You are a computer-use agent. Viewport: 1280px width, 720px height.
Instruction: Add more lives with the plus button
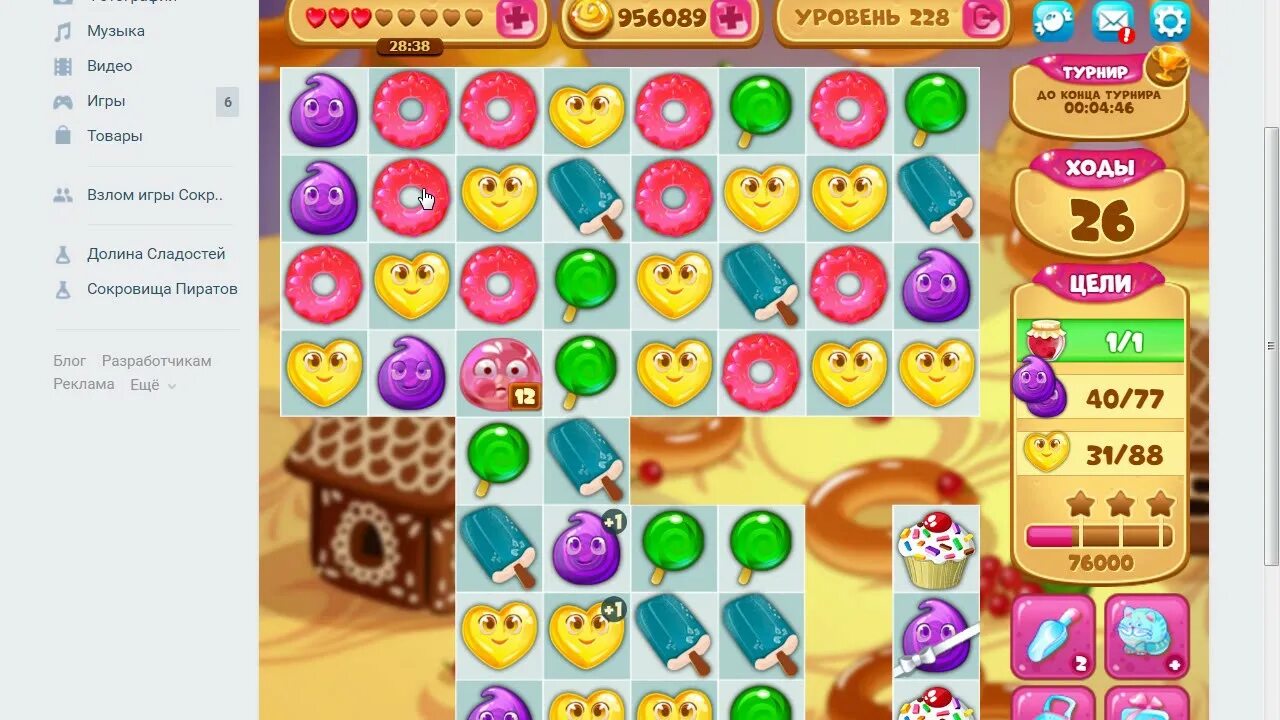516,19
